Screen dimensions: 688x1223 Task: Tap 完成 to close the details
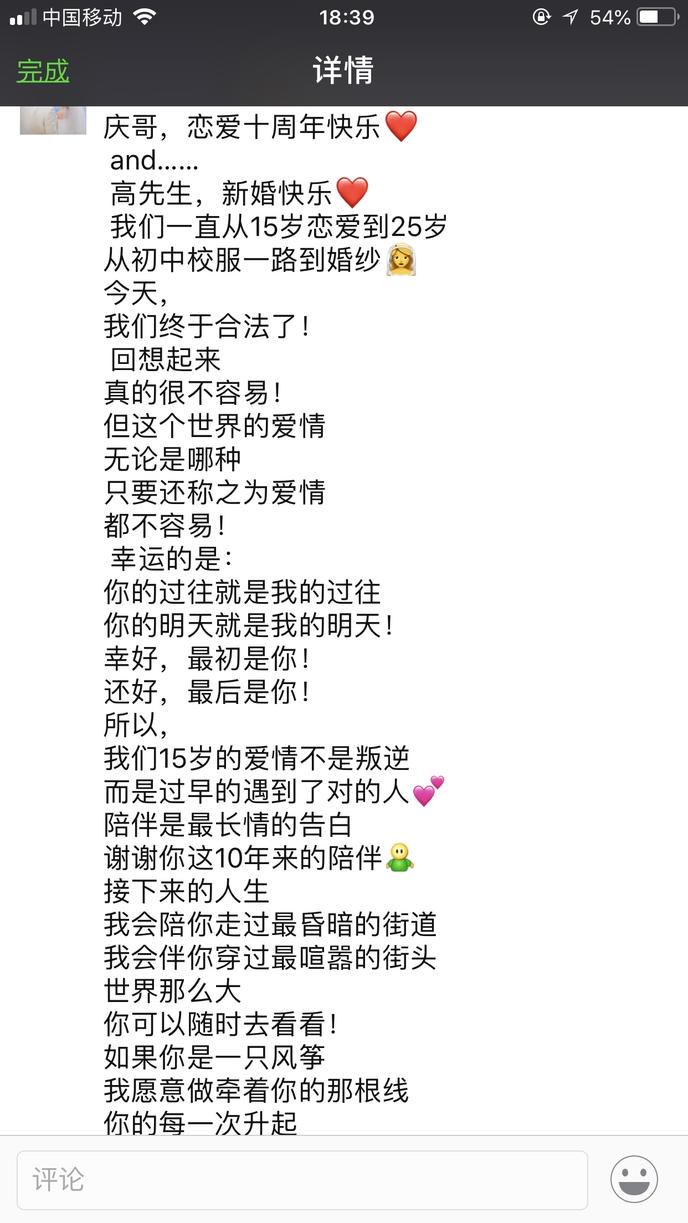coord(43,71)
